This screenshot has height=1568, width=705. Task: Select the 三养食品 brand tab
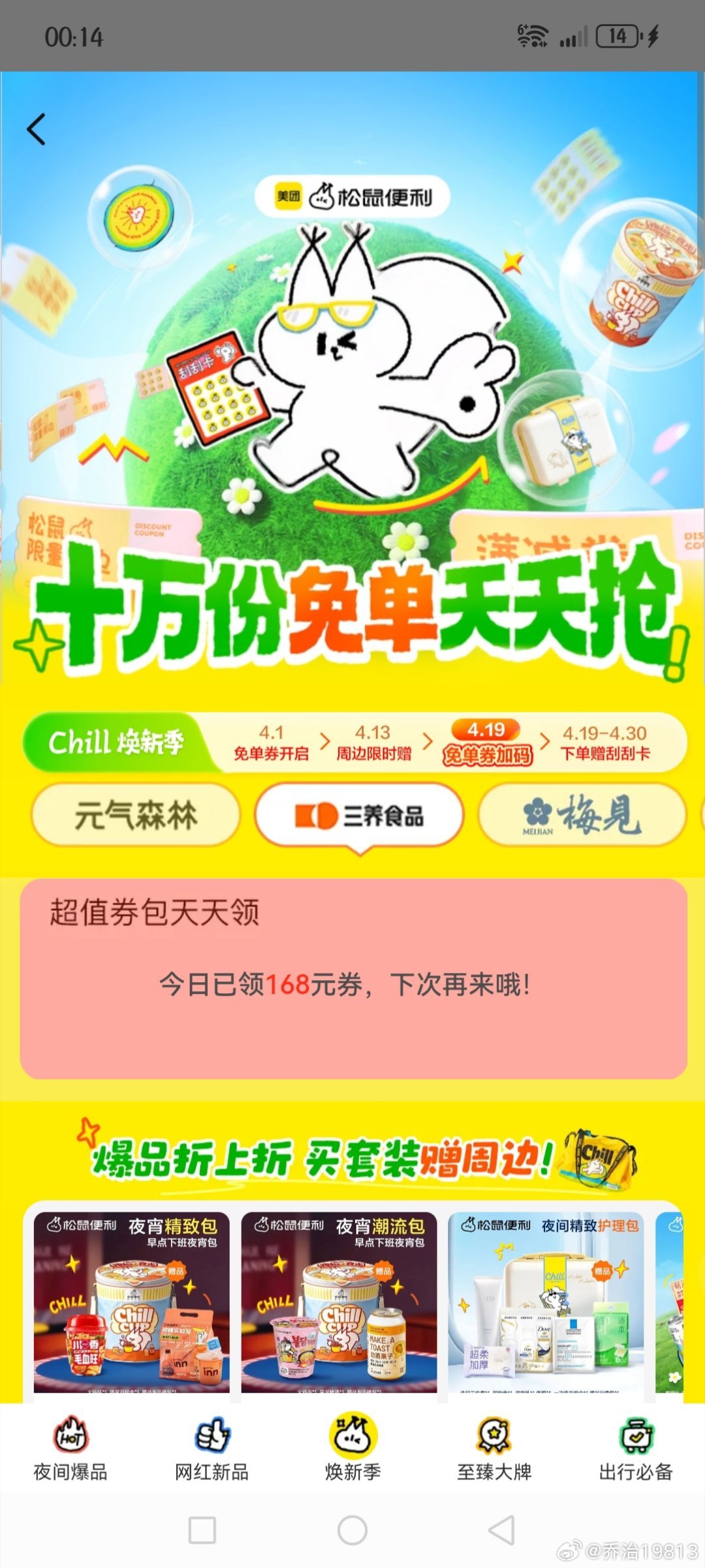coord(359,815)
